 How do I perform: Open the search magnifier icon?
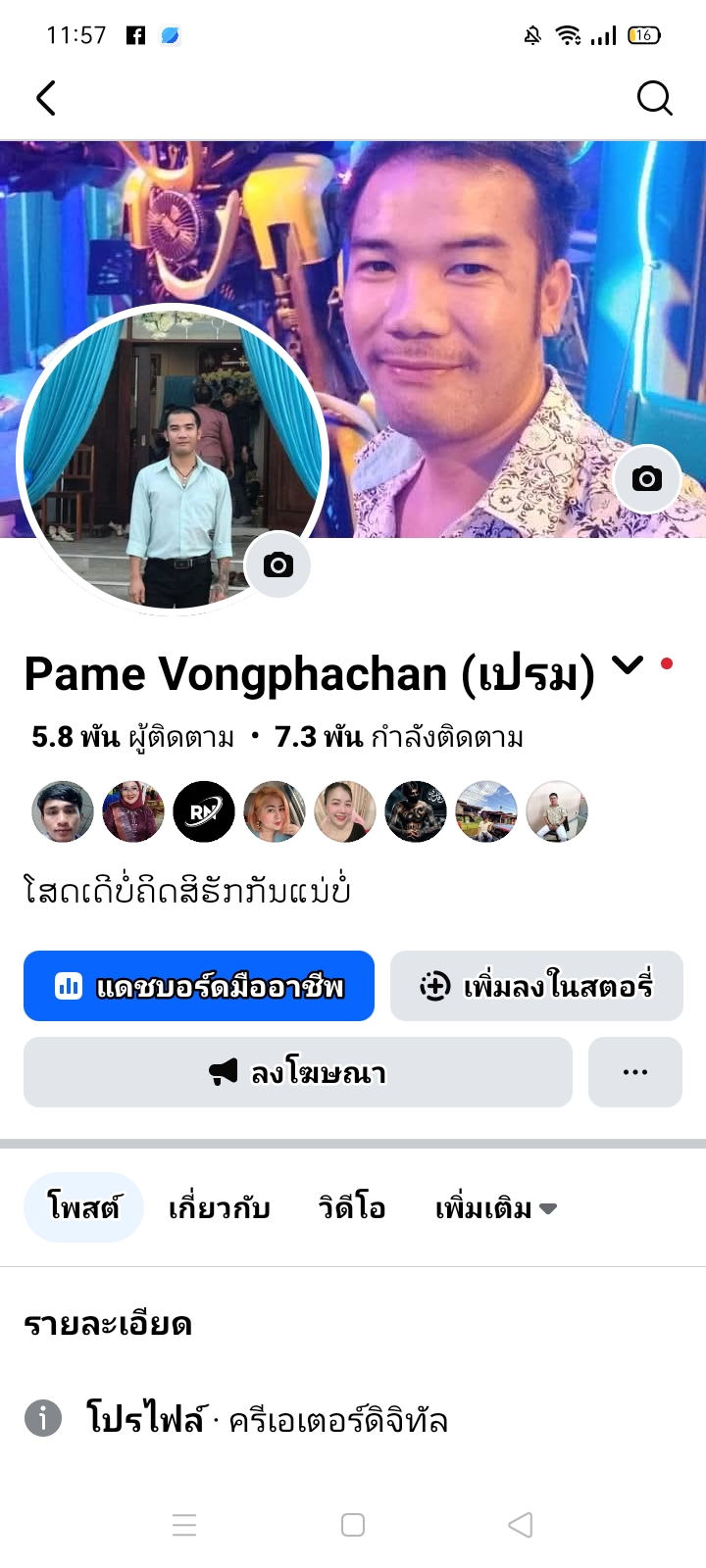[654, 98]
